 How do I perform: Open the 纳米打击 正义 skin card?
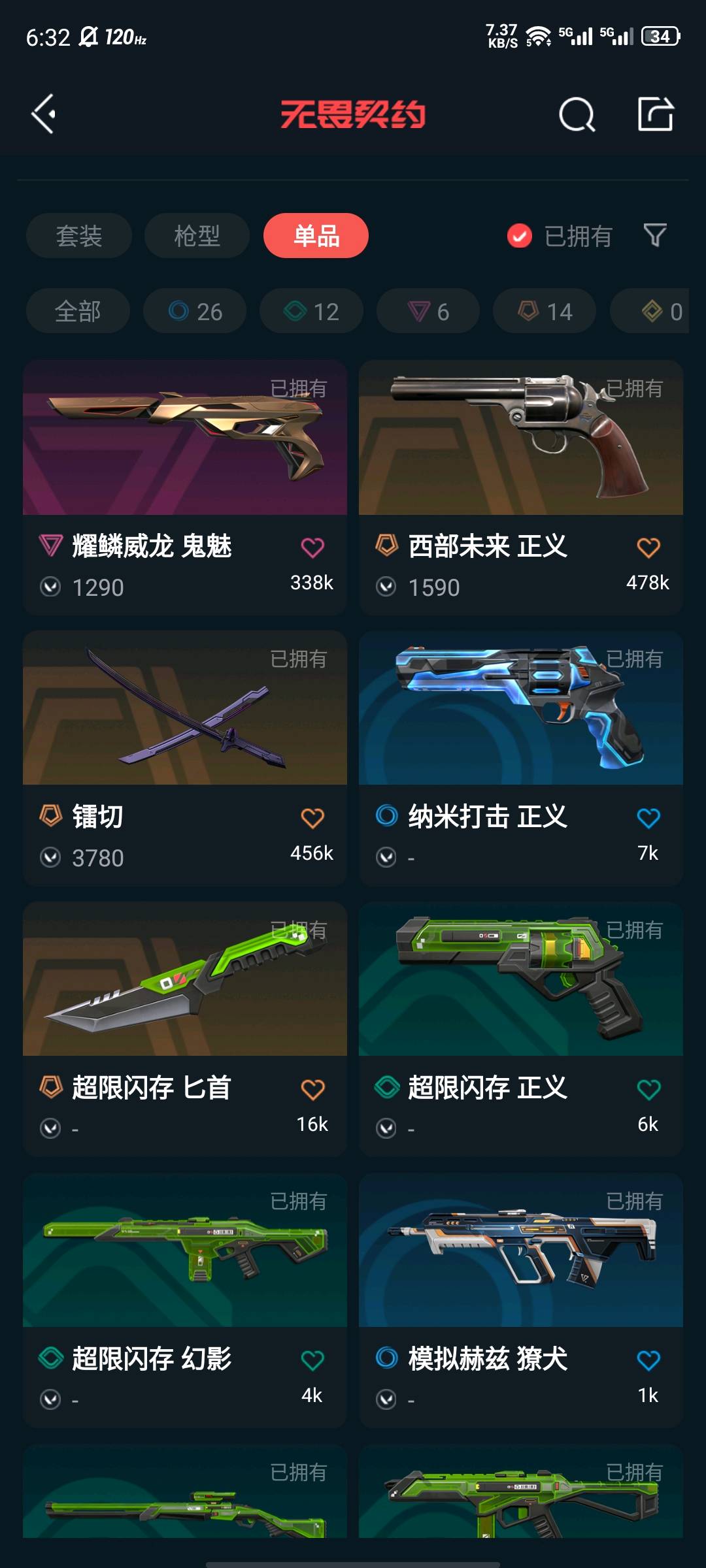click(x=520, y=725)
